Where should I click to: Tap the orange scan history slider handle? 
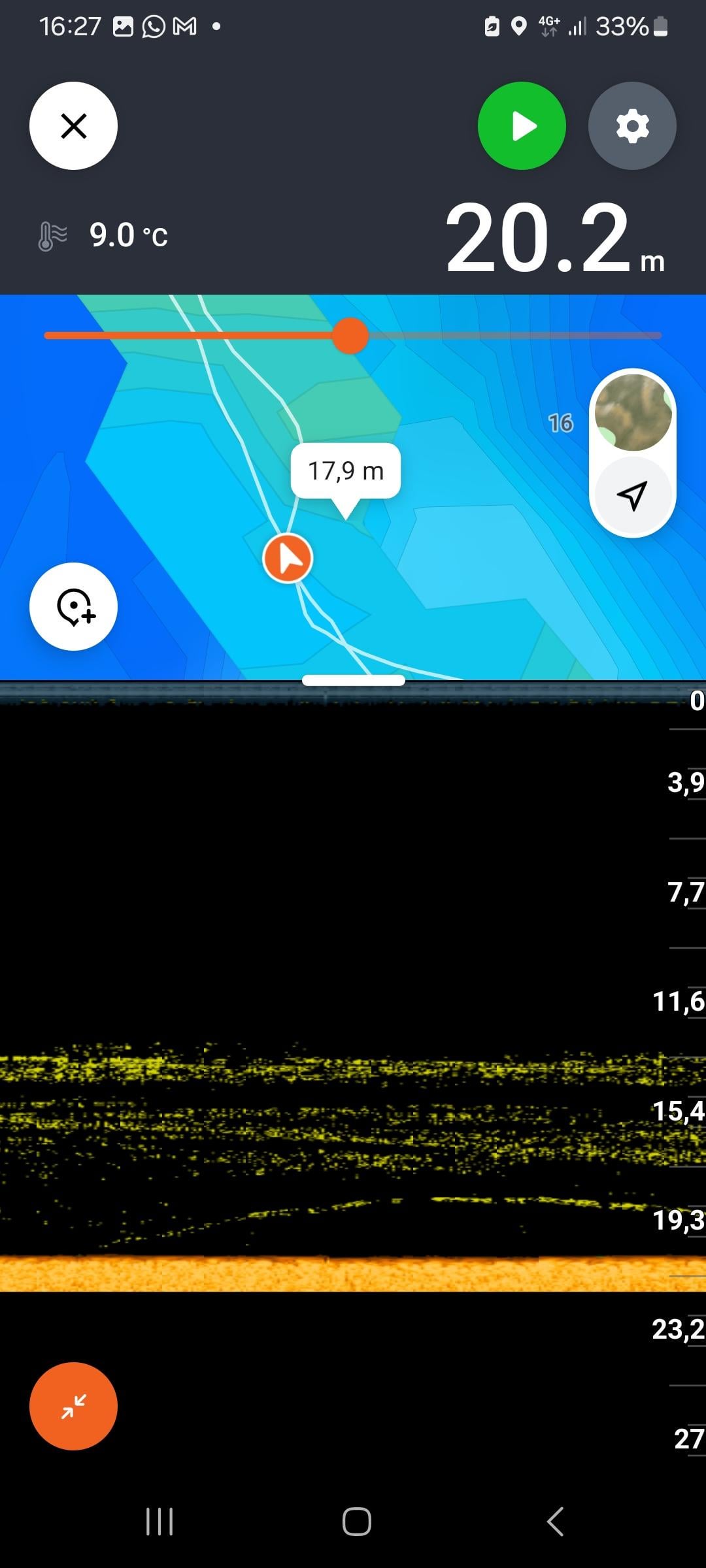[350, 336]
